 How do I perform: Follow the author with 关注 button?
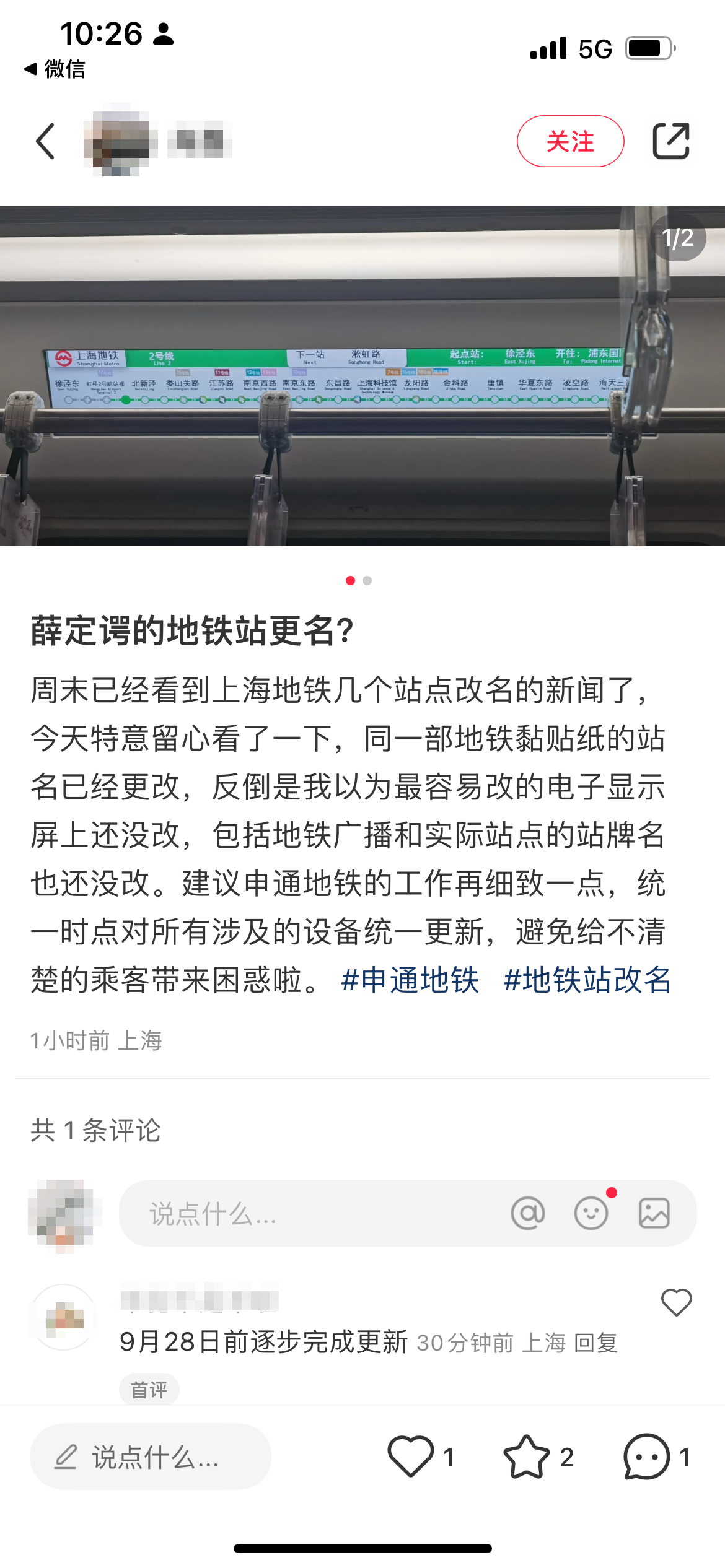coord(570,141)
